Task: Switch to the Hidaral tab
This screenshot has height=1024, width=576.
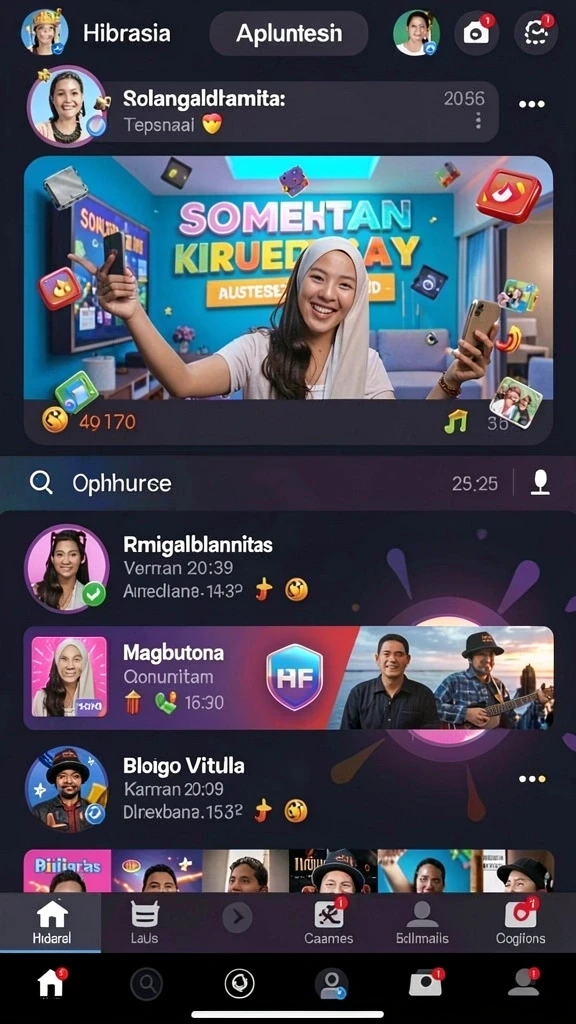Action: coord(51,922)
